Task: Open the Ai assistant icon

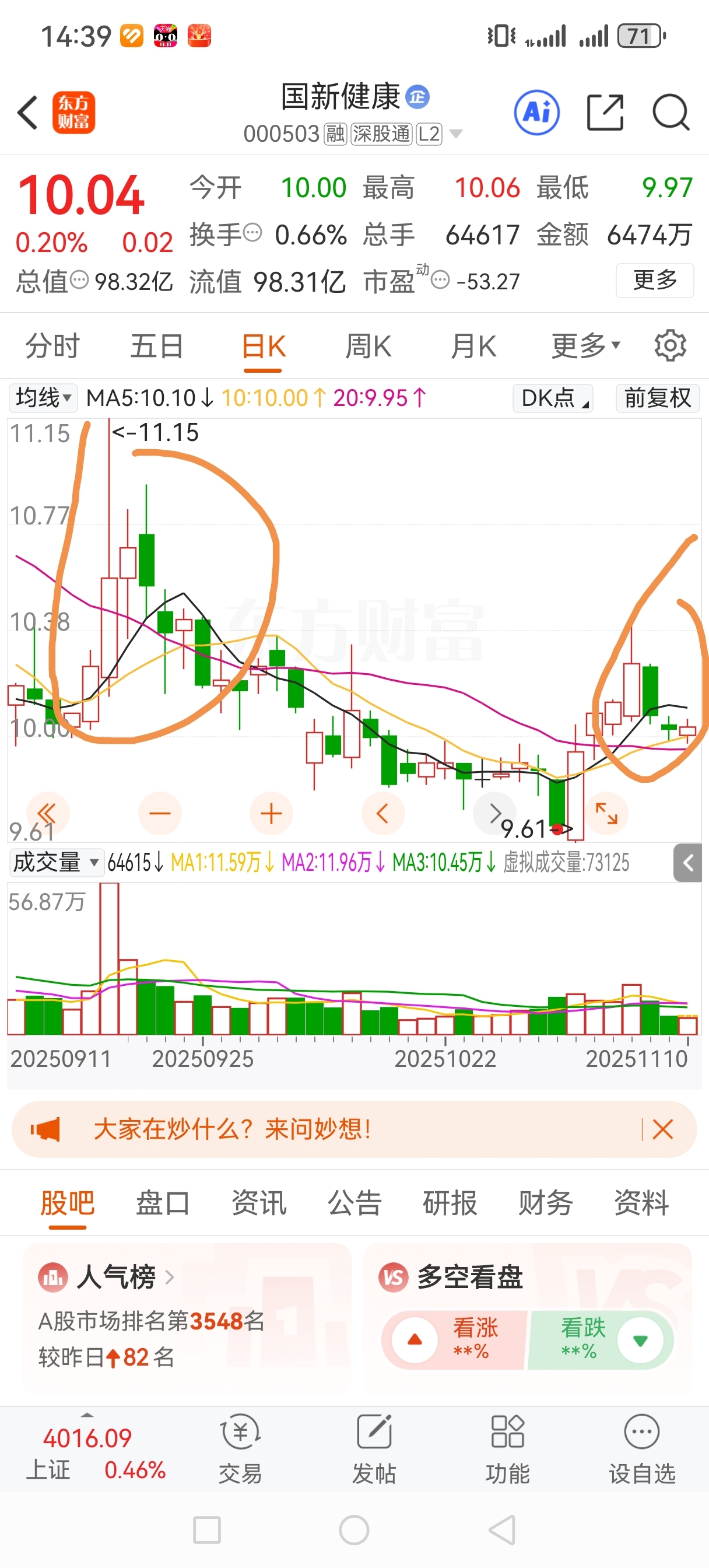Action: tap(537, 113)
